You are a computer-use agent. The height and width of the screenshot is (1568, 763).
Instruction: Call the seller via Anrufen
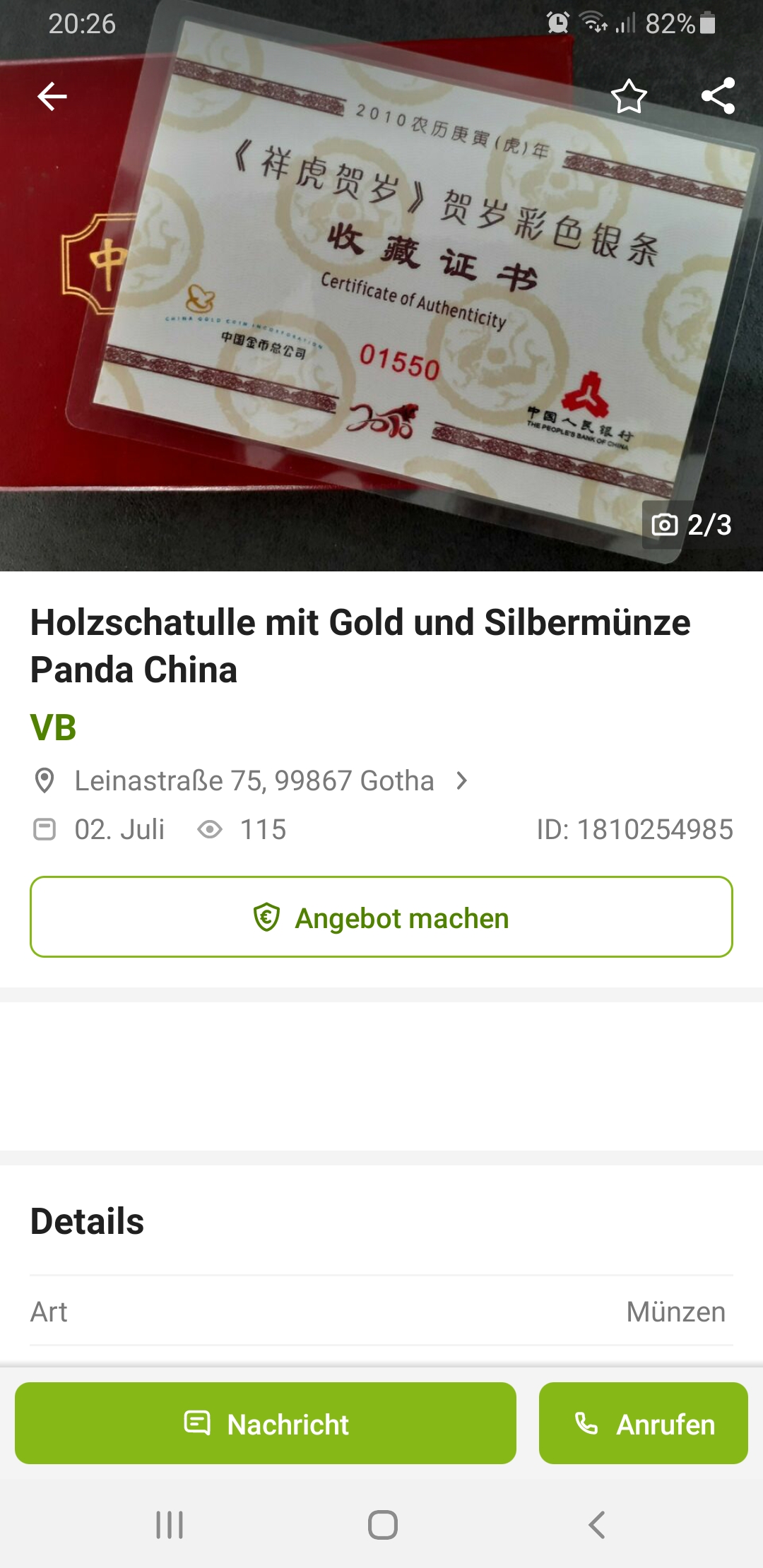[643, 1424]
